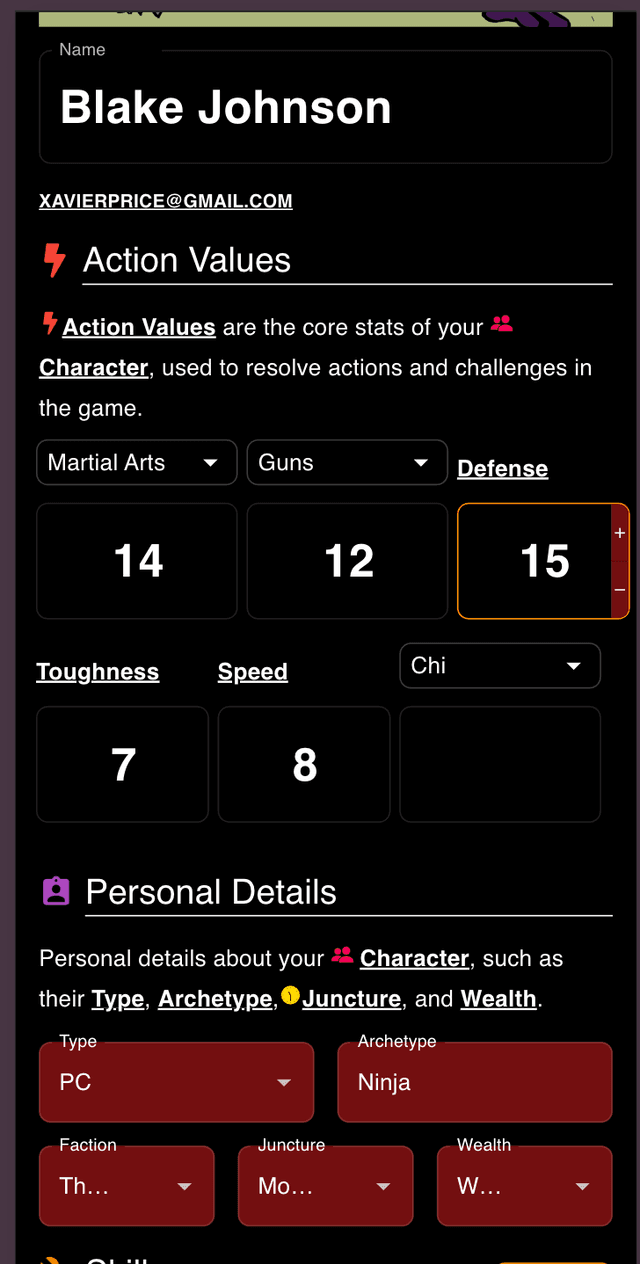Open the Wealth dropdown
The image size is (640, 1264).
coord(524,1186)
